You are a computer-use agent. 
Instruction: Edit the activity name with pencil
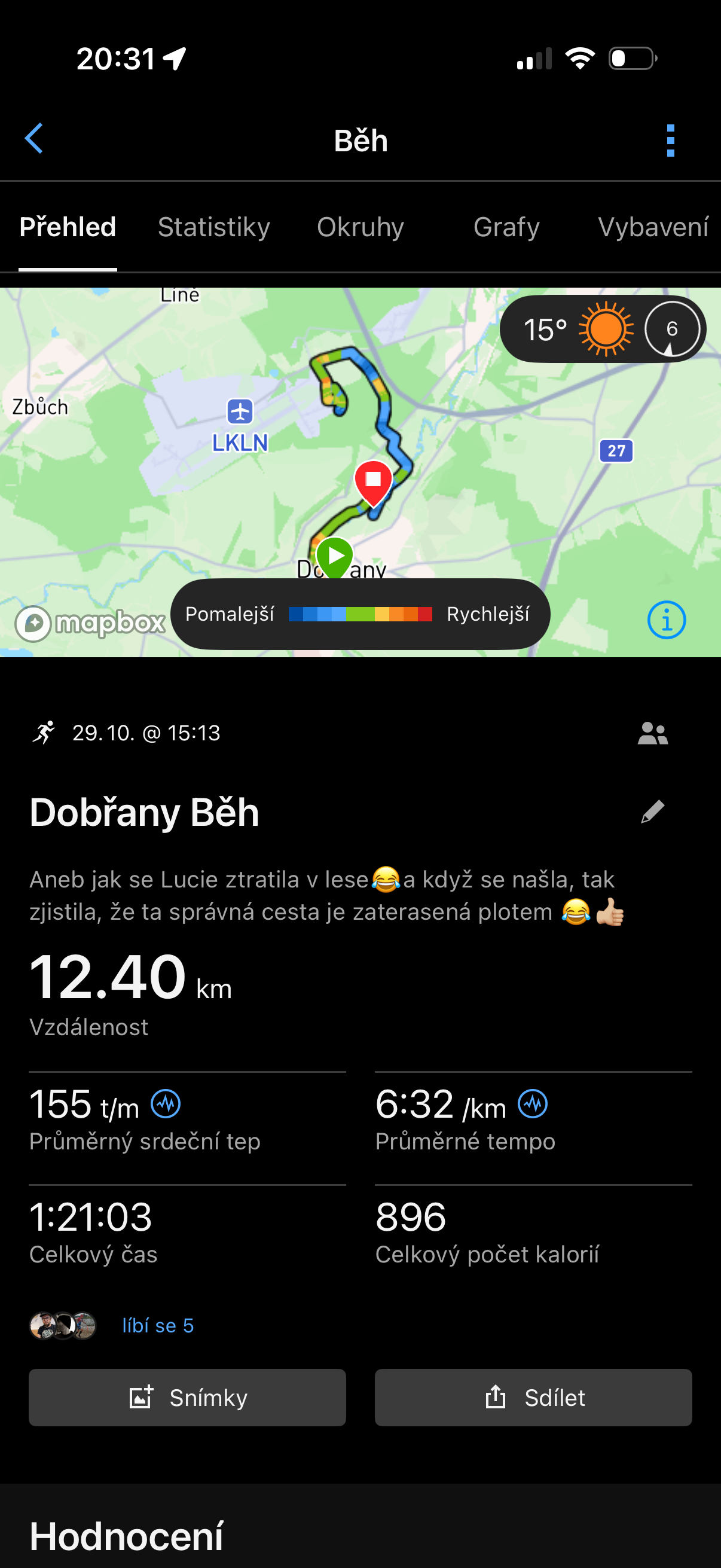(x=652, y=812)
